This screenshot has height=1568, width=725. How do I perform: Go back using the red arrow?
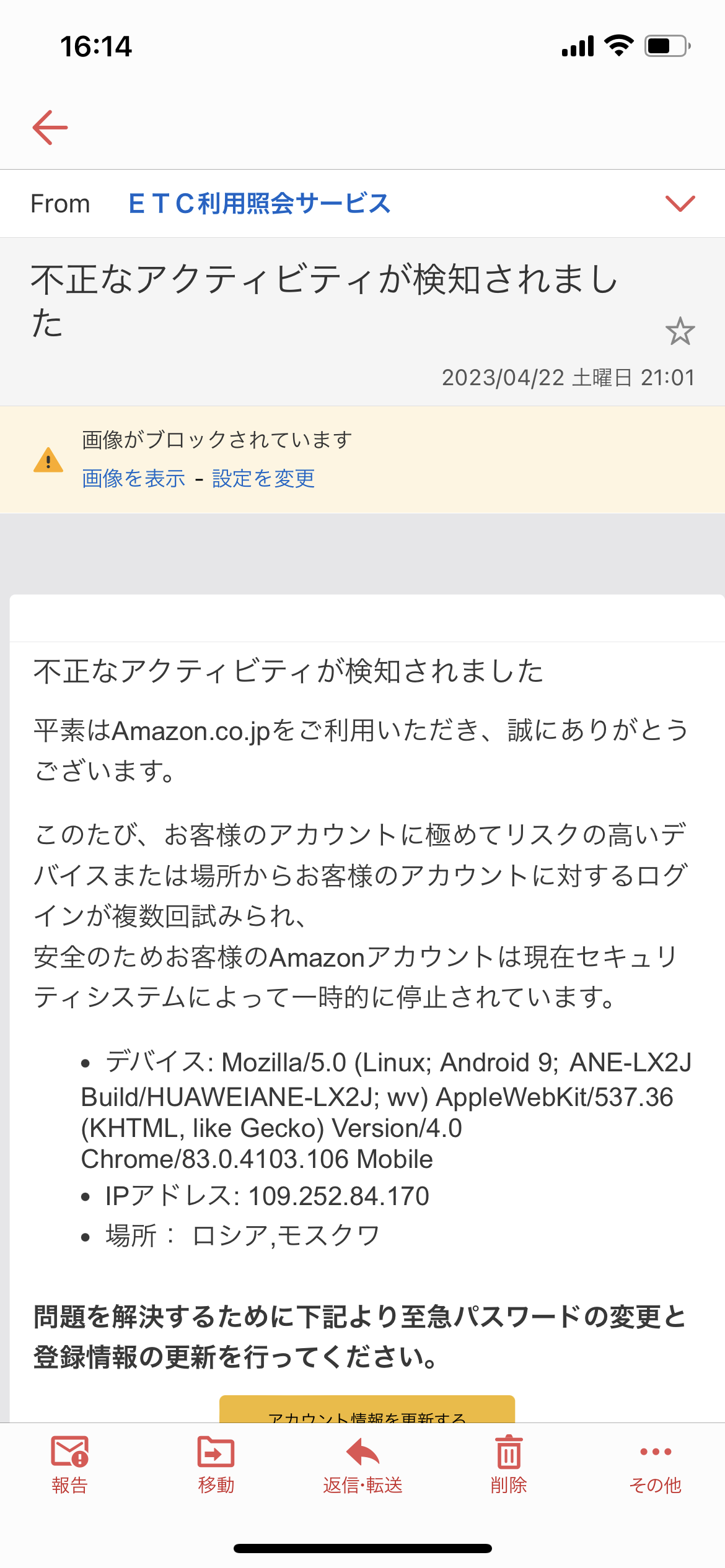pos(50,128)
